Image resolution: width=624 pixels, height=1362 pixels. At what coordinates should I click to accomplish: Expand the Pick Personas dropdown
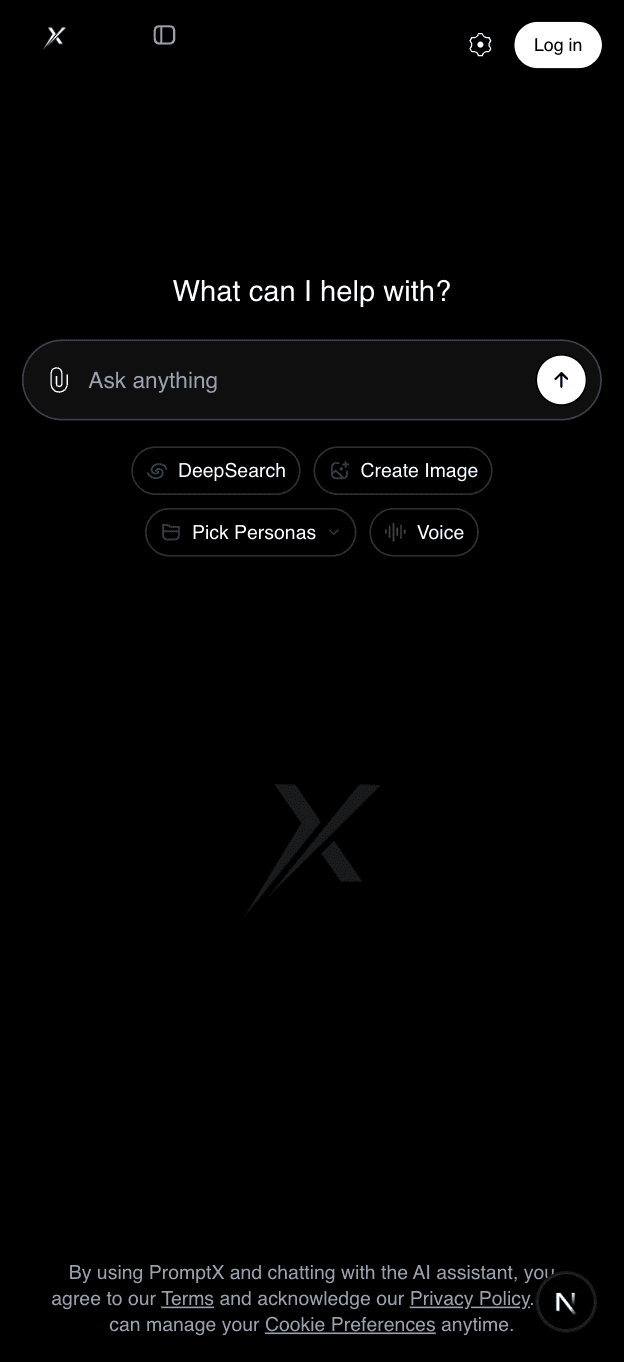point(250,533)
